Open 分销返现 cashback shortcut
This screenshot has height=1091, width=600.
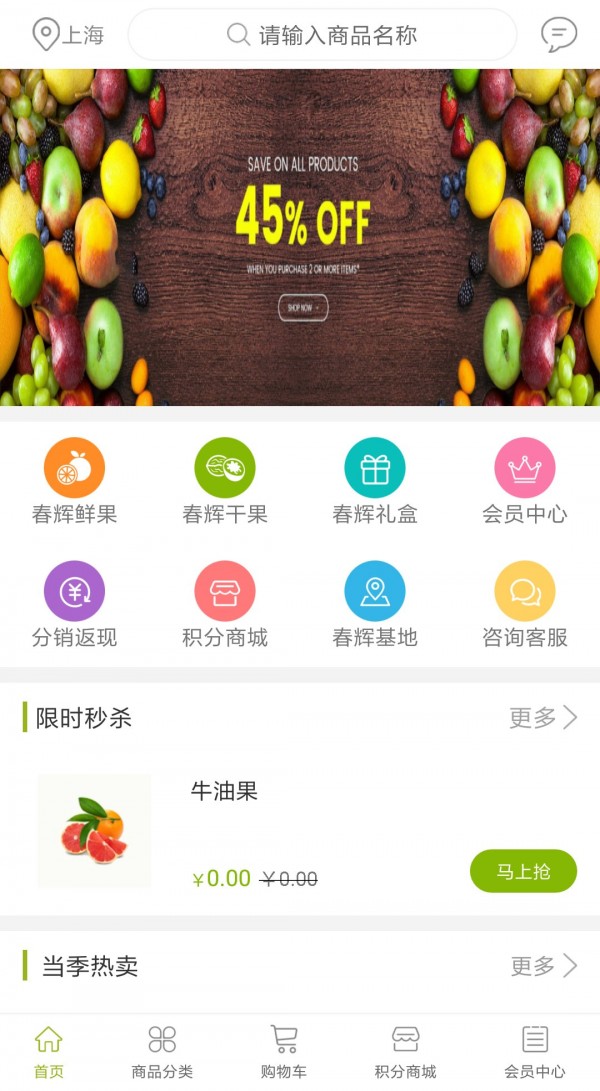tap(74, 605)
